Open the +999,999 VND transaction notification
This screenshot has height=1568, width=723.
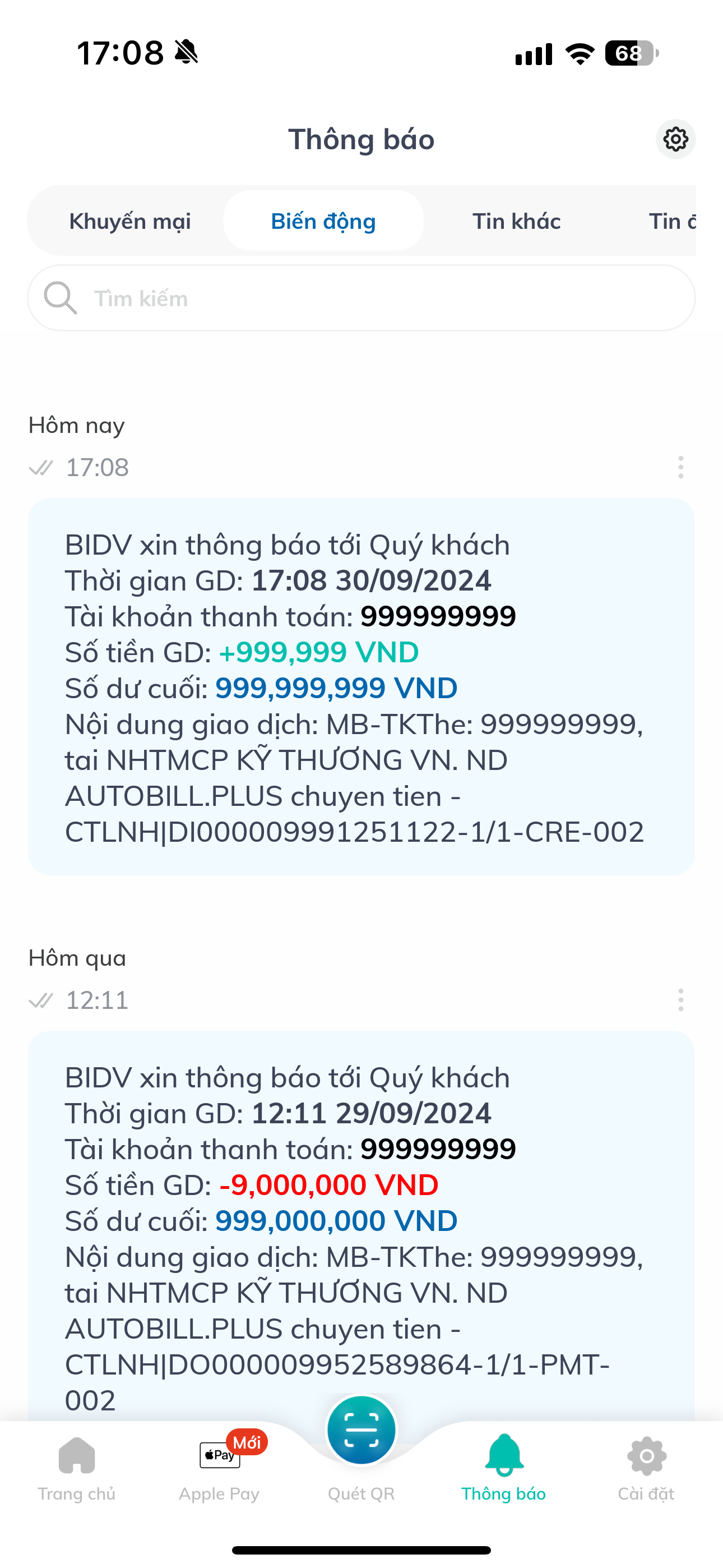tap(361, 686)
